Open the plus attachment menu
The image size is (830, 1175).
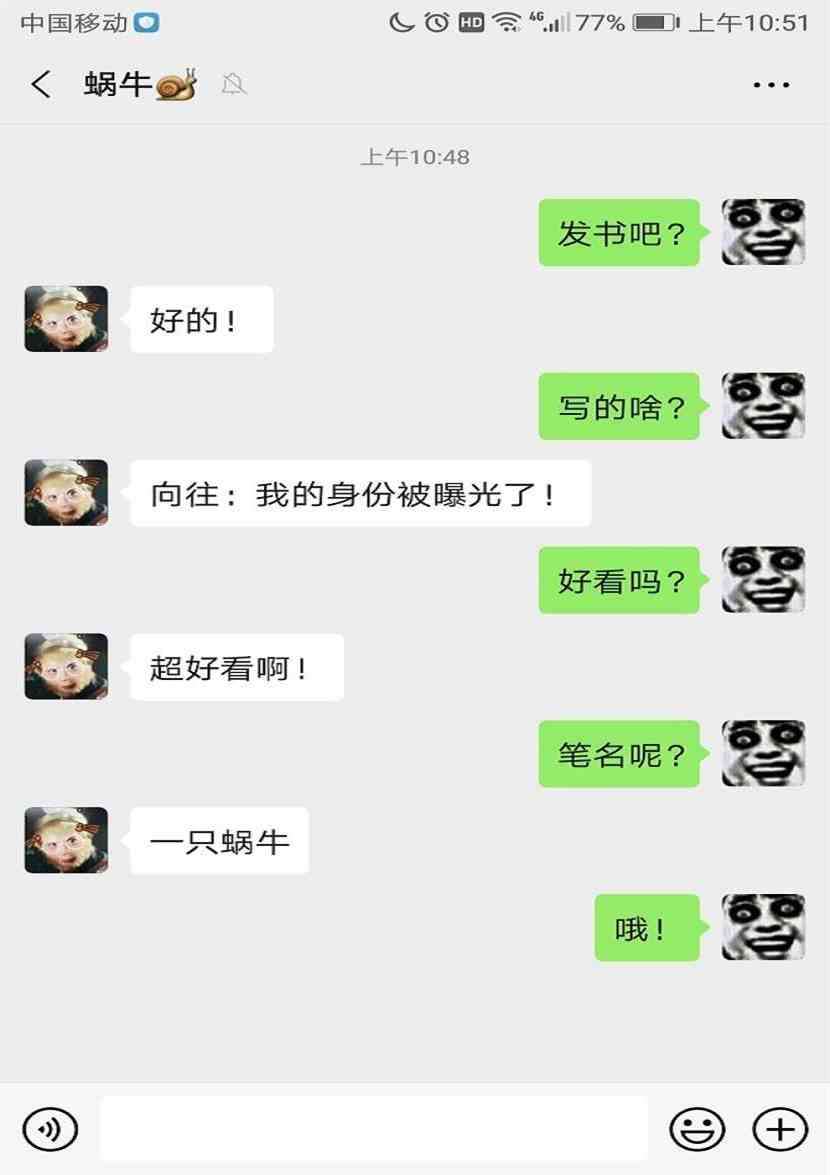[x=780, y=1130]
